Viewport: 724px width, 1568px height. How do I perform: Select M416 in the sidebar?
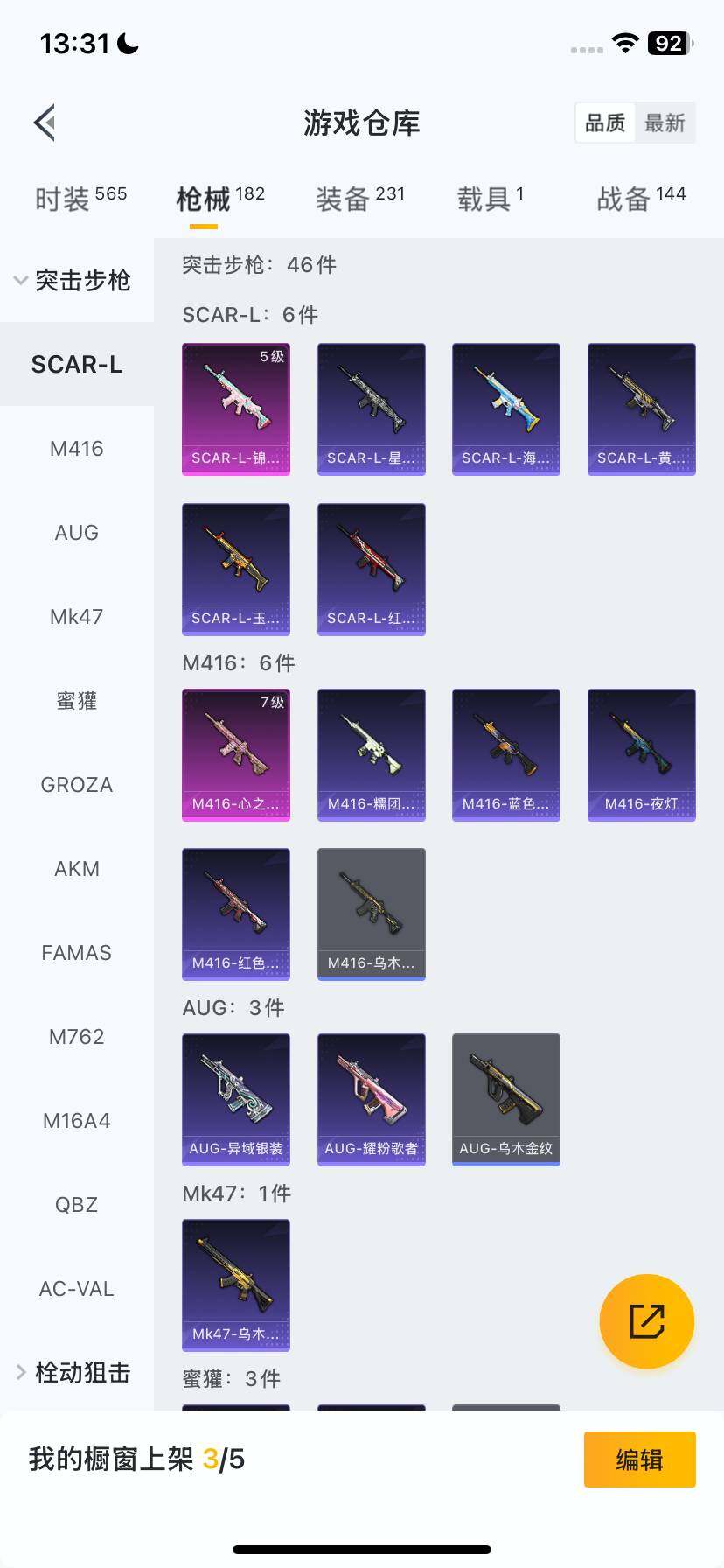pos(77,449)
